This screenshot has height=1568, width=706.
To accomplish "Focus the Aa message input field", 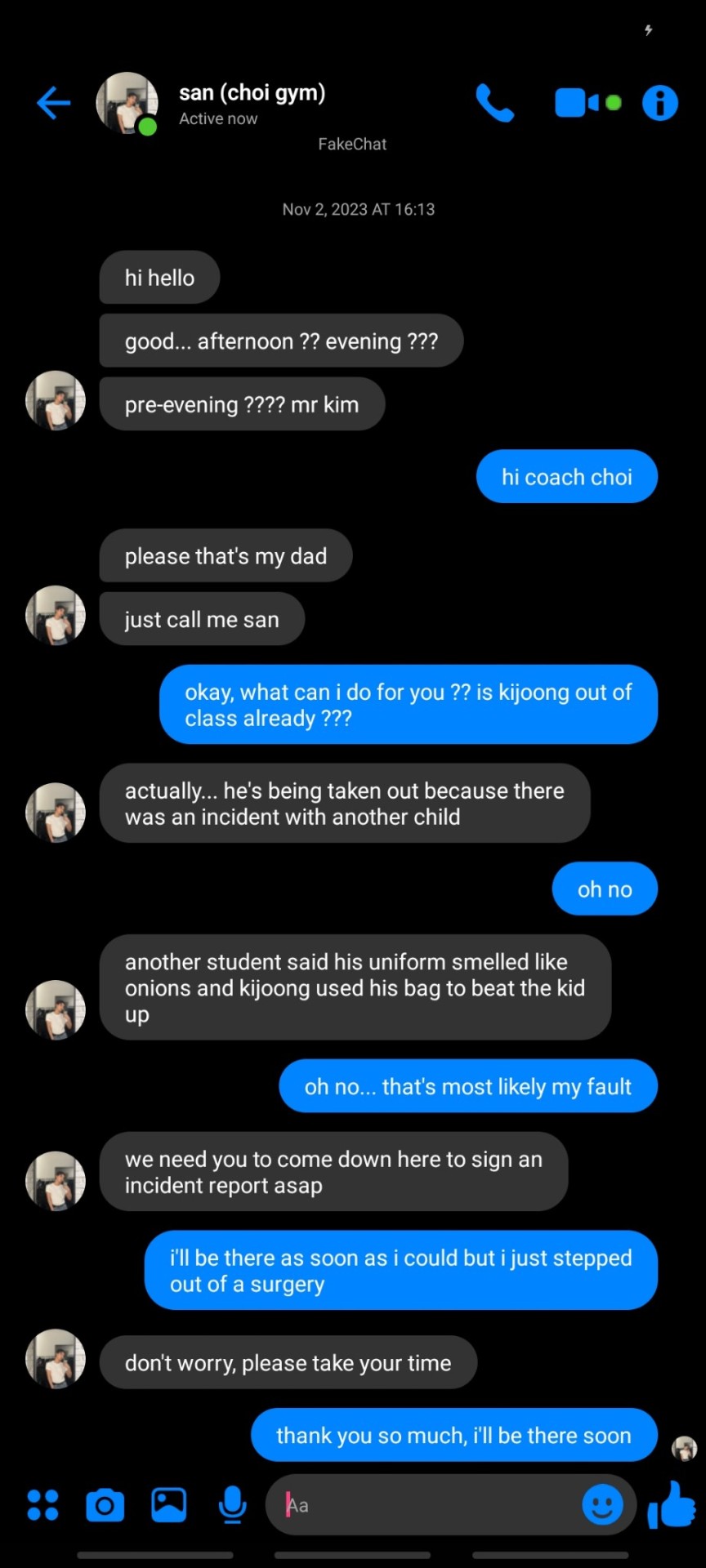I will 425,1504.
